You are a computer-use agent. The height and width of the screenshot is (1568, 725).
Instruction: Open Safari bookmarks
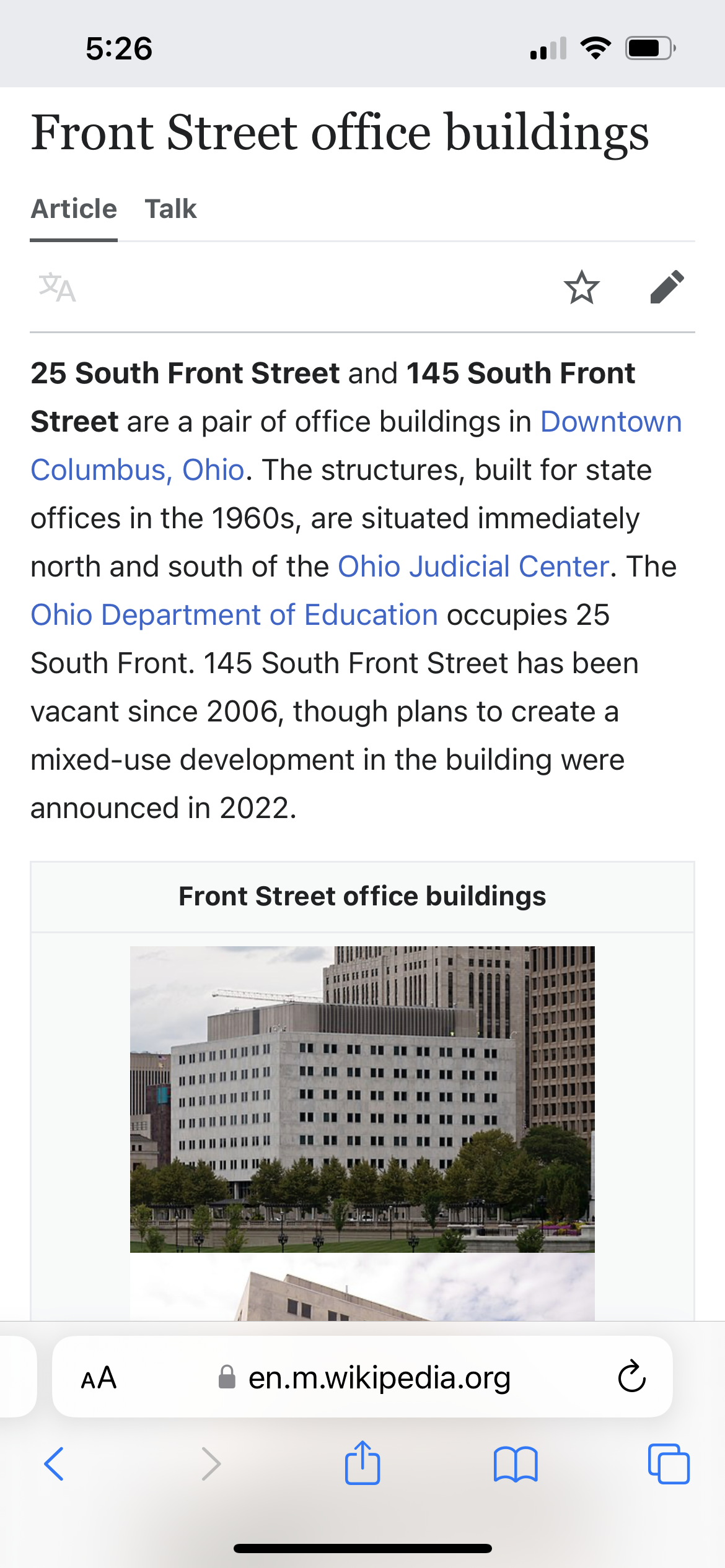(x=516, y=1464)
